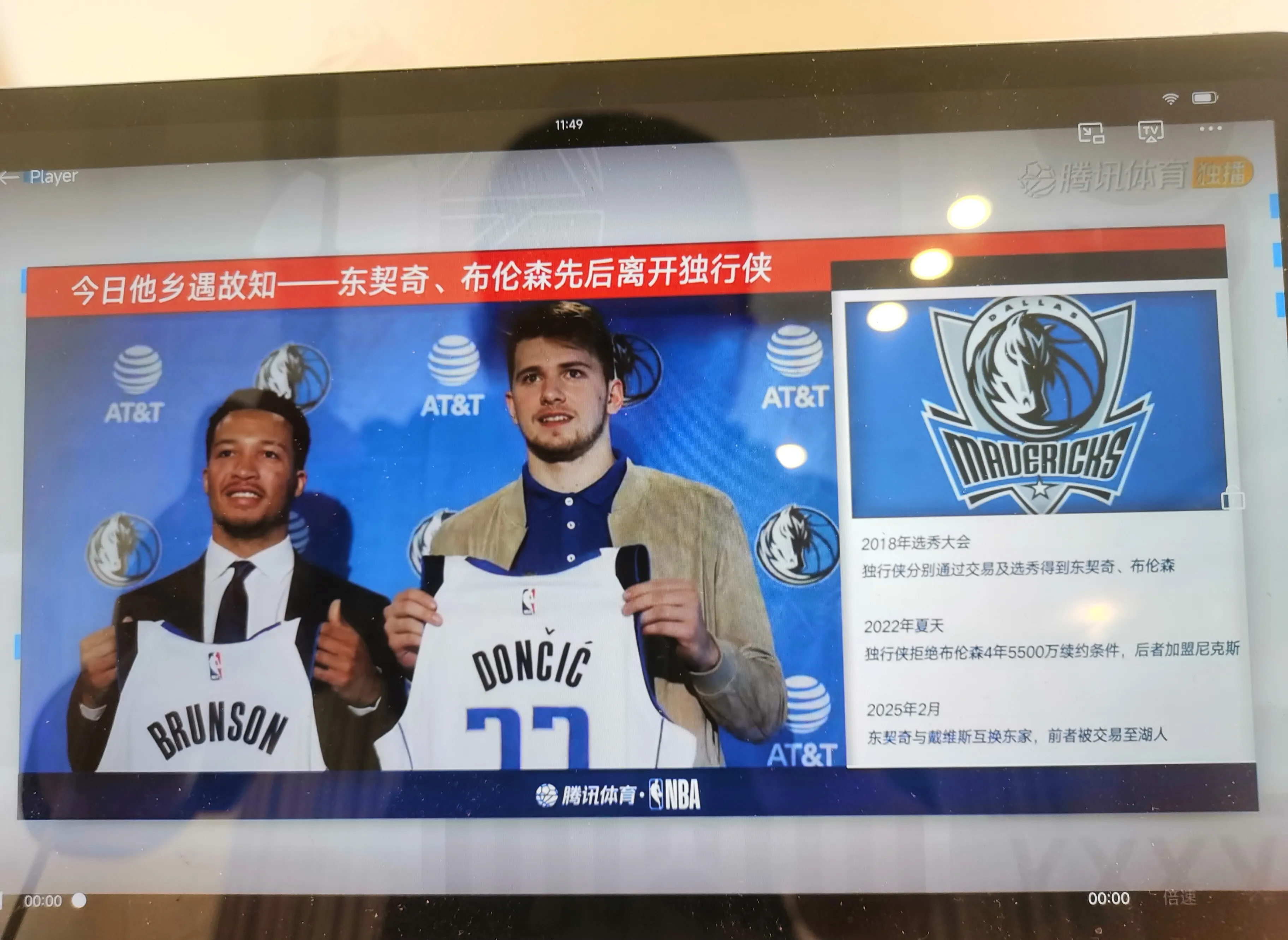Go back from the Player screen
Viewport: 1288px width, 940px height.
10,178
